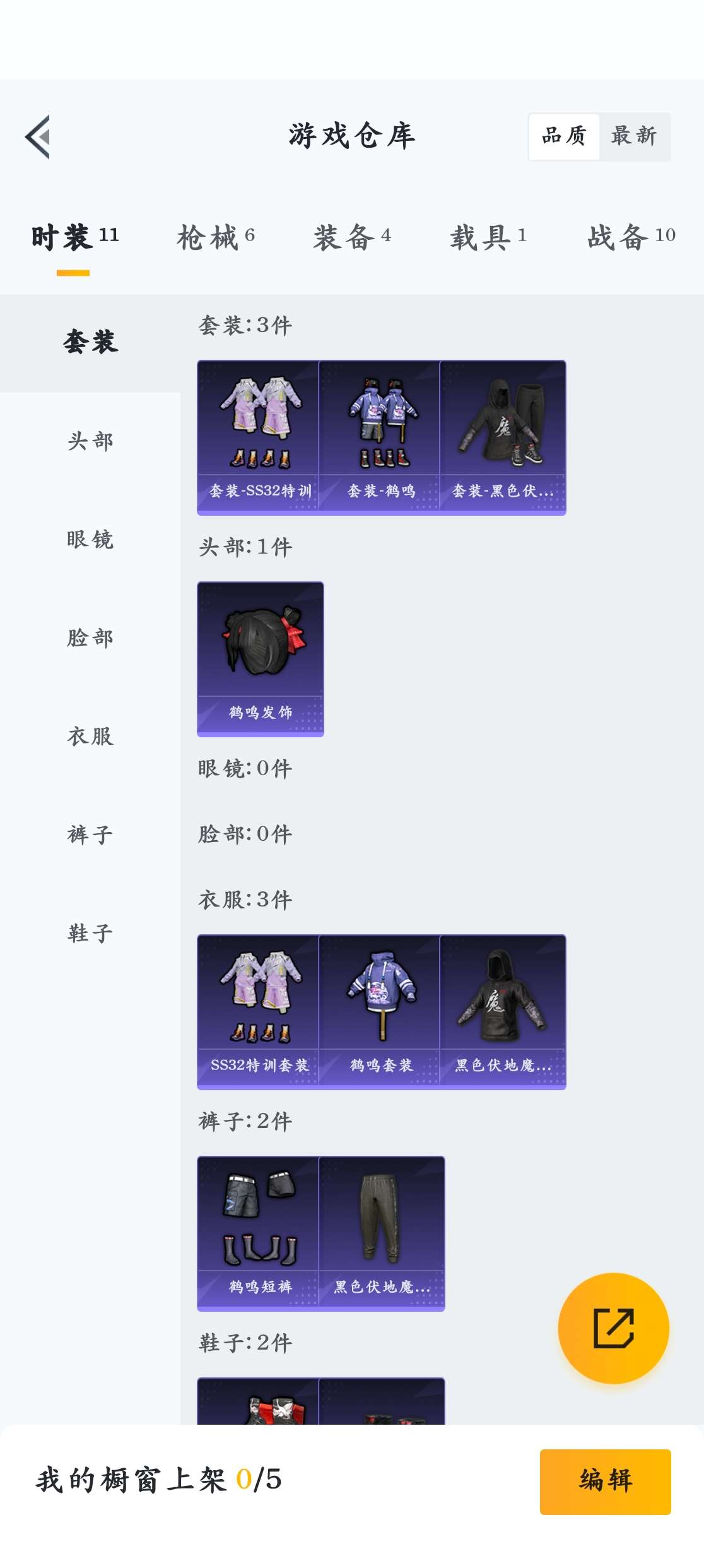Go back using the top-left arrow
Viewport: 704px width, 1568px height.
click(38, 137)
